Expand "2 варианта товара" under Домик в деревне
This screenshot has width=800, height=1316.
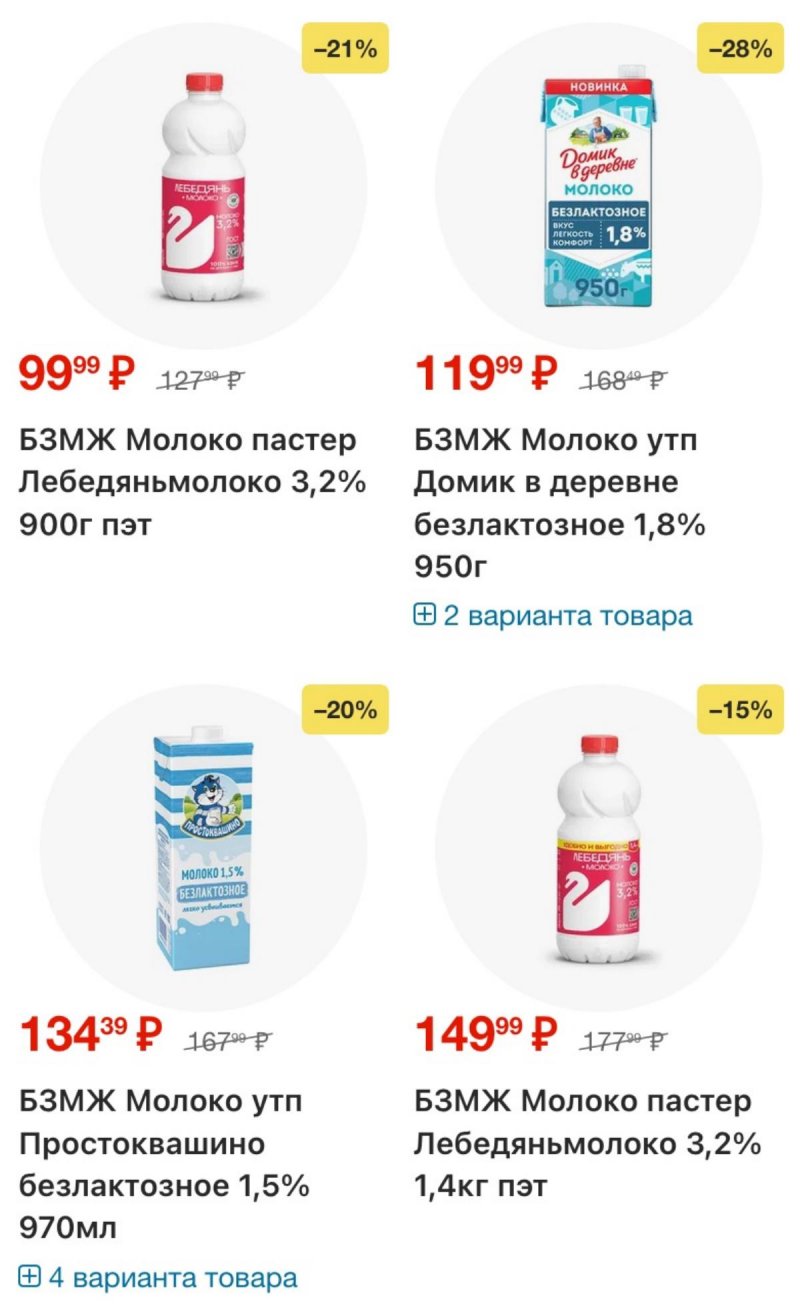coord(553,615)
